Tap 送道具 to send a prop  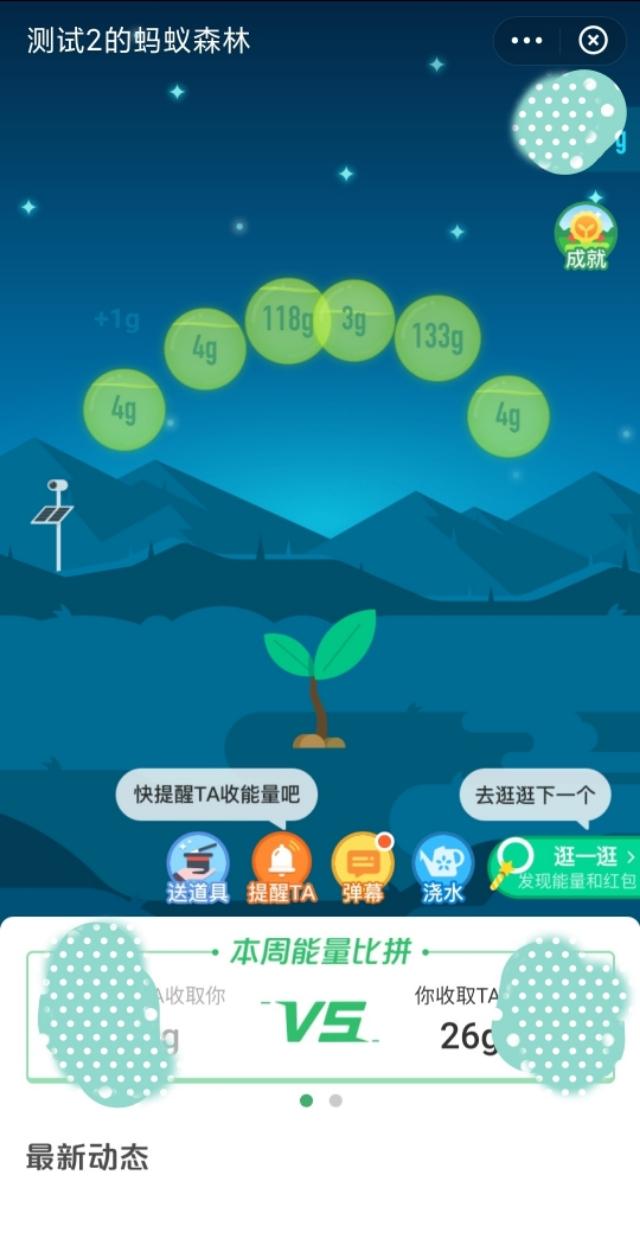point(198,868)
